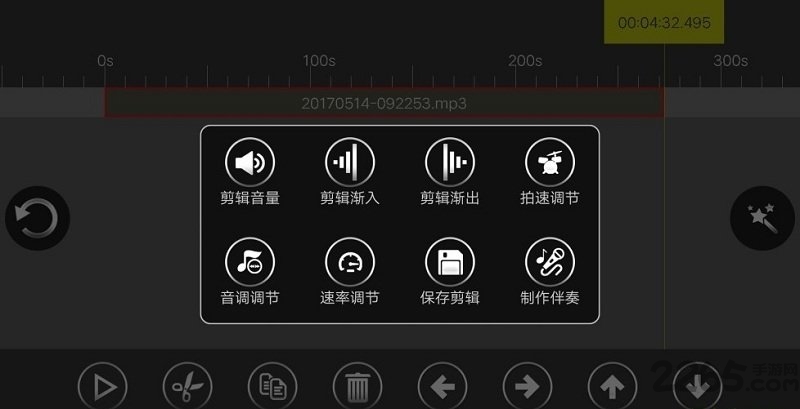Delete clip with trash icon
The height and width of the screenshot is (409, 800).
(x=357, y=386)
